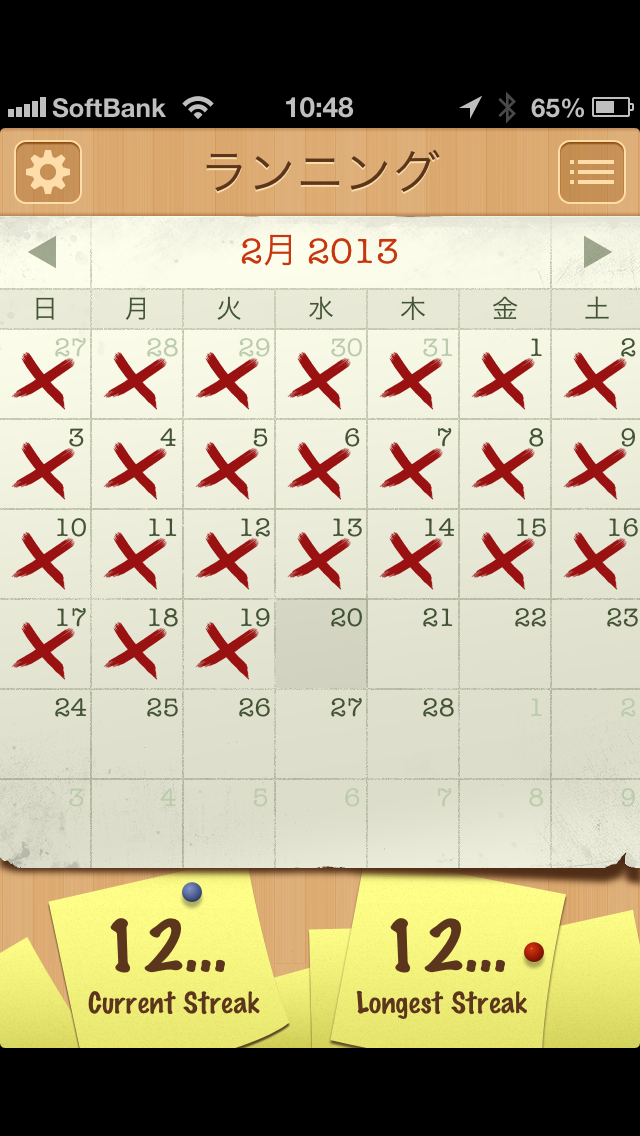Toggle the mark on February 14

coord(413,555)
